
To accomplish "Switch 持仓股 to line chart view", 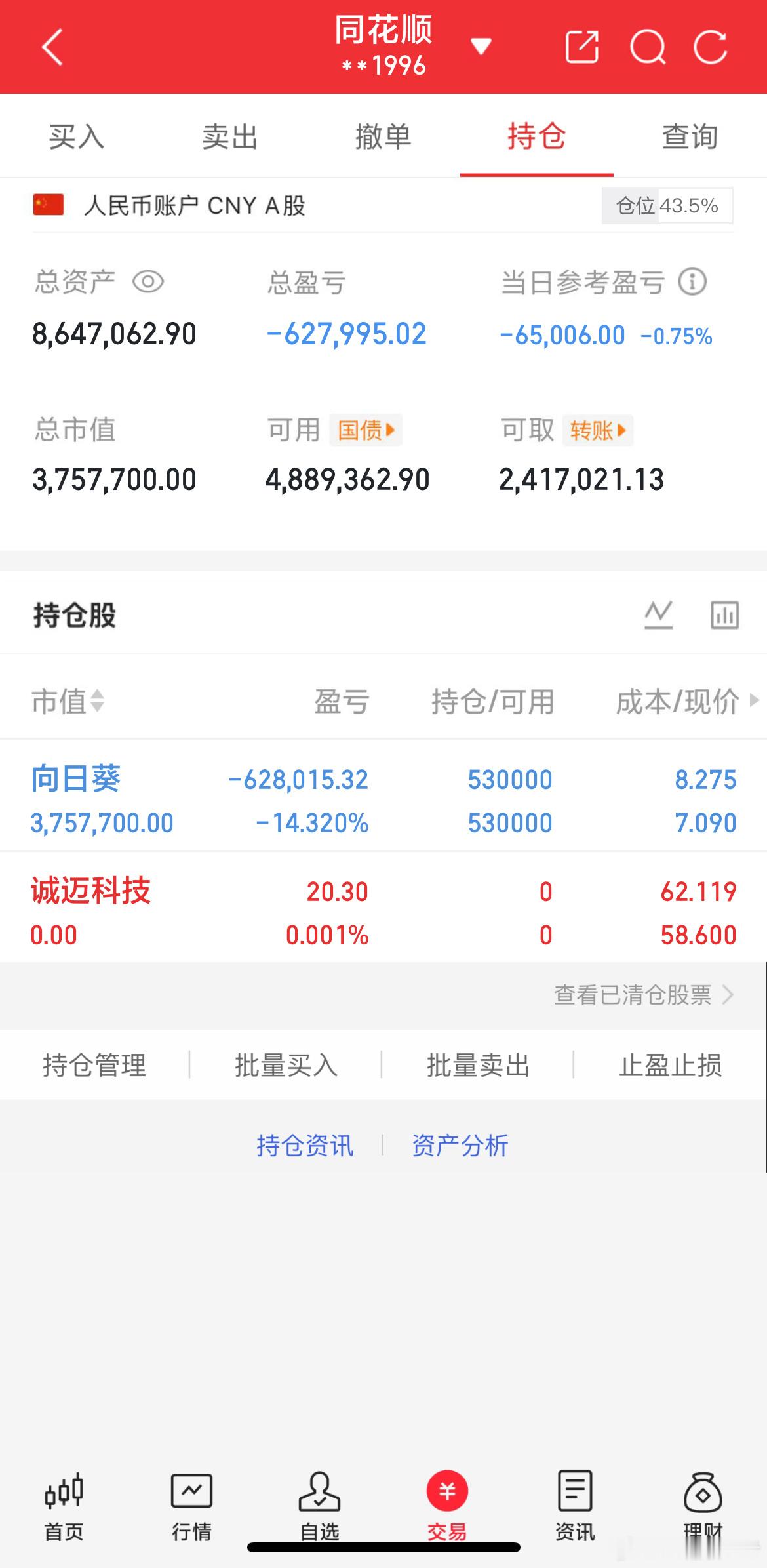I will [x=658, y=614].
